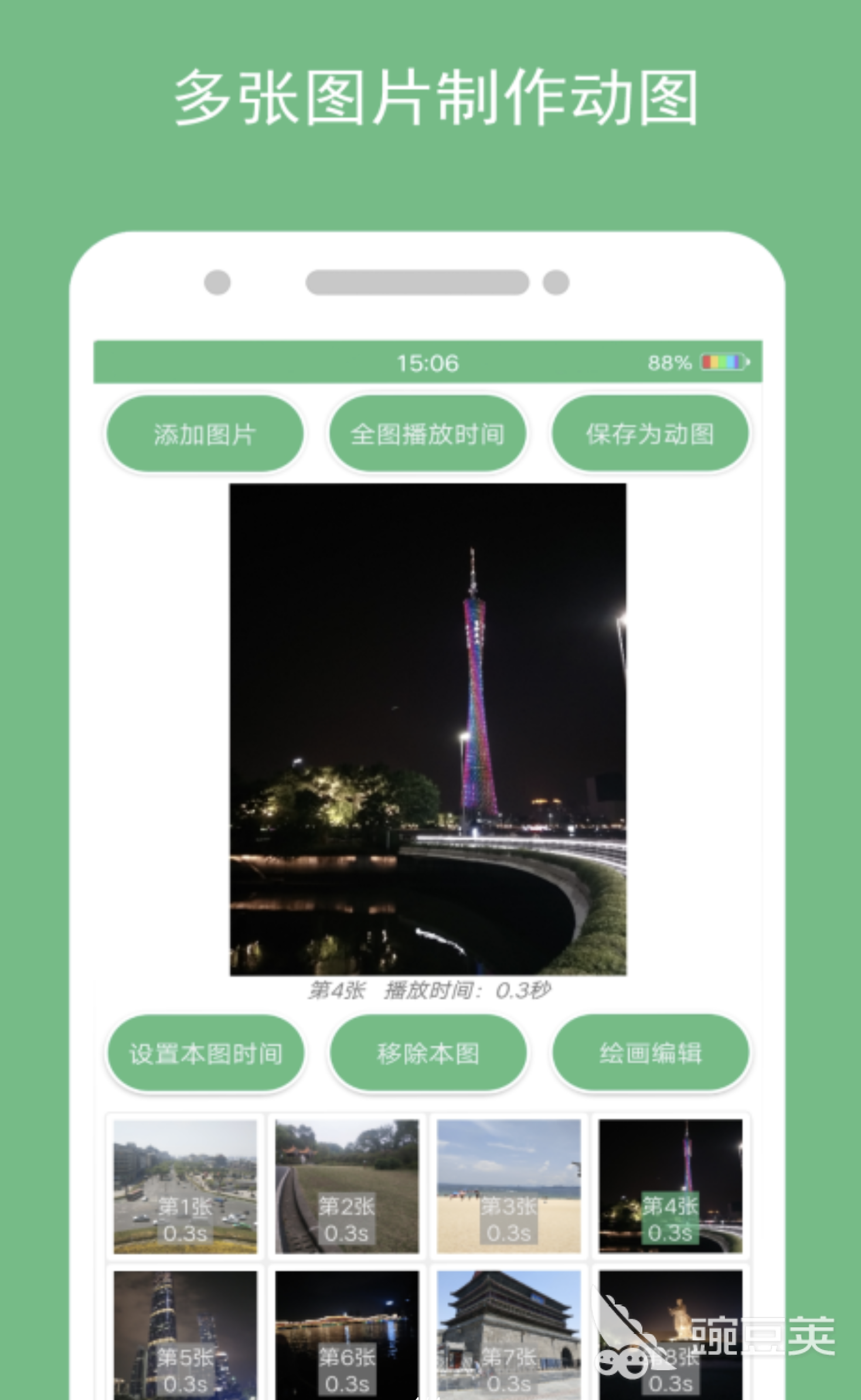This screenshot has width=861, height=1400.
Task: Click 设置本图时间 to set frame duration
Action: [204, 1052]
